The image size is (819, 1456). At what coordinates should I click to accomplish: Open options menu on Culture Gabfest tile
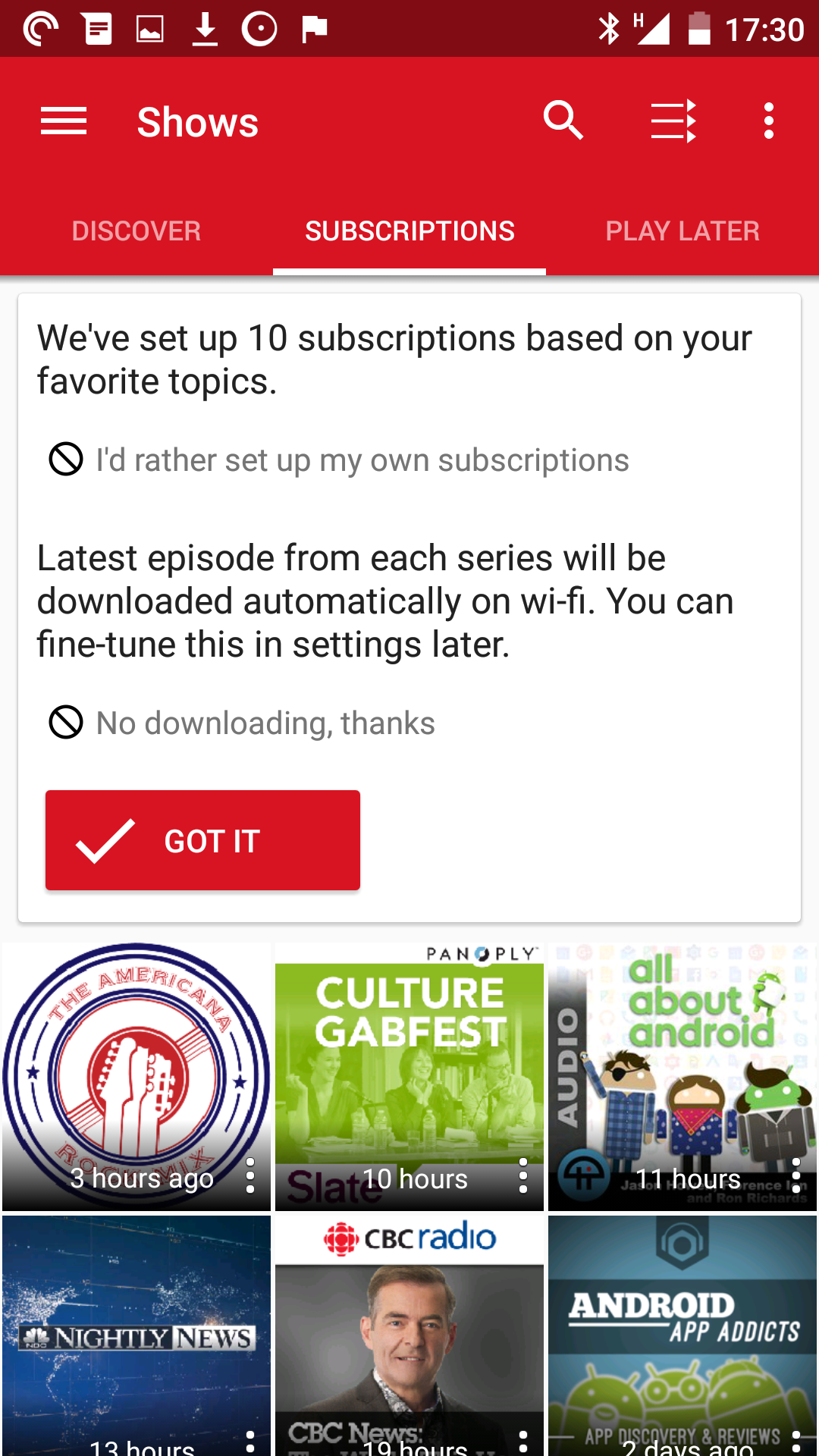(x=523, y=1176)
